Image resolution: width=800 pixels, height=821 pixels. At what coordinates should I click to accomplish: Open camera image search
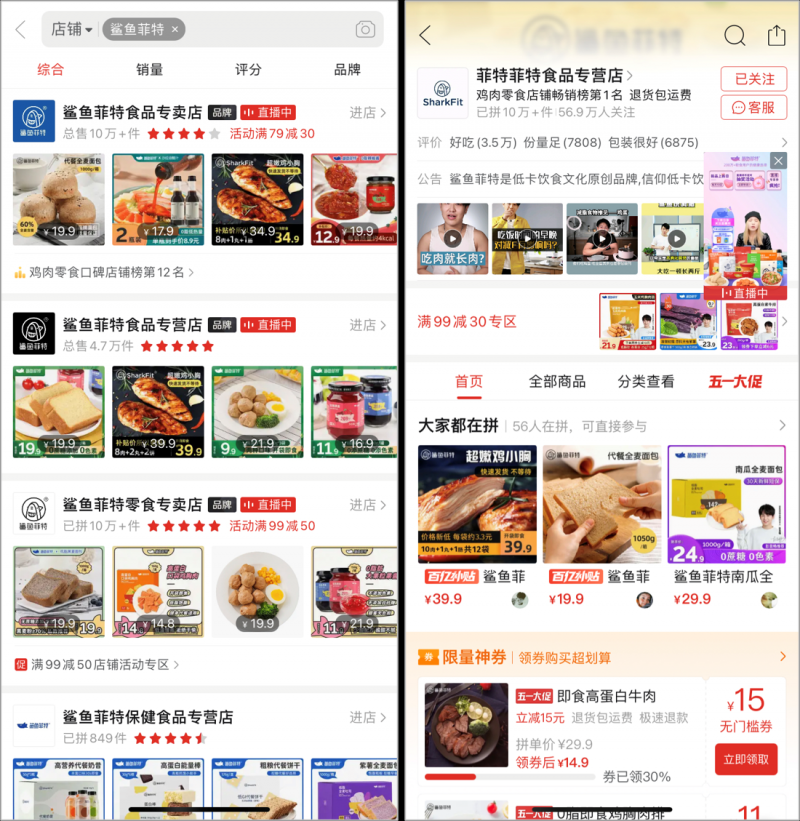click(x=365, y=30)
